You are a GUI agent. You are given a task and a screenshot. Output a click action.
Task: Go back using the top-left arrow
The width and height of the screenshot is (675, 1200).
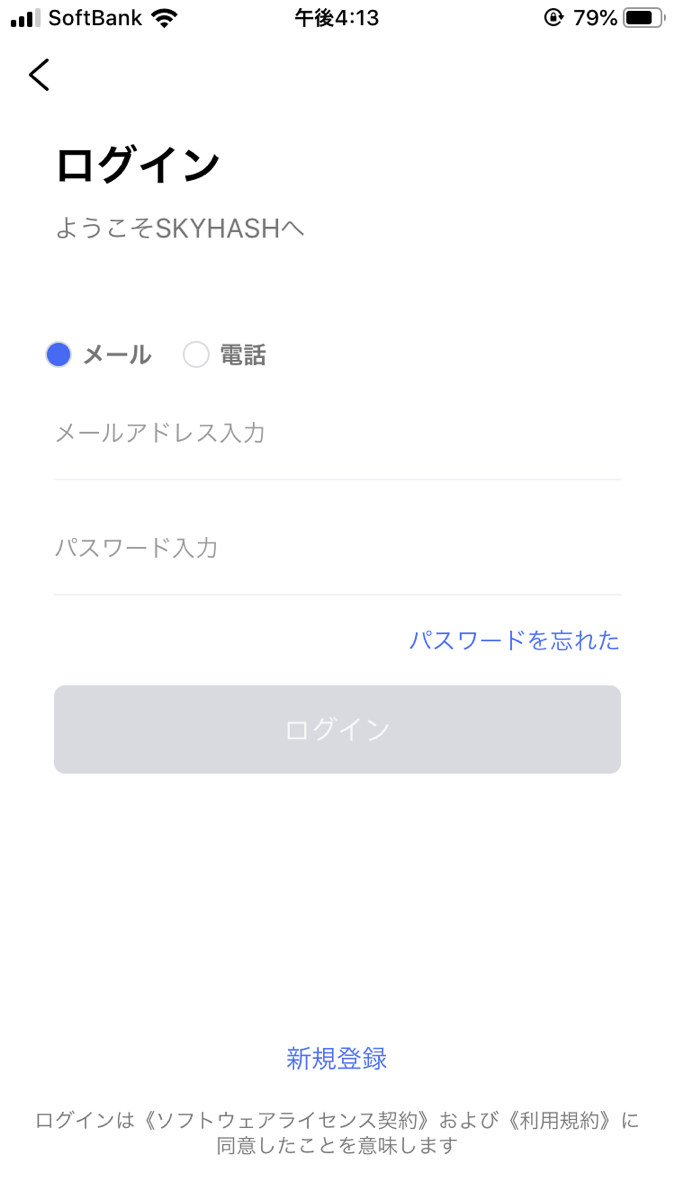click(39, 75)
